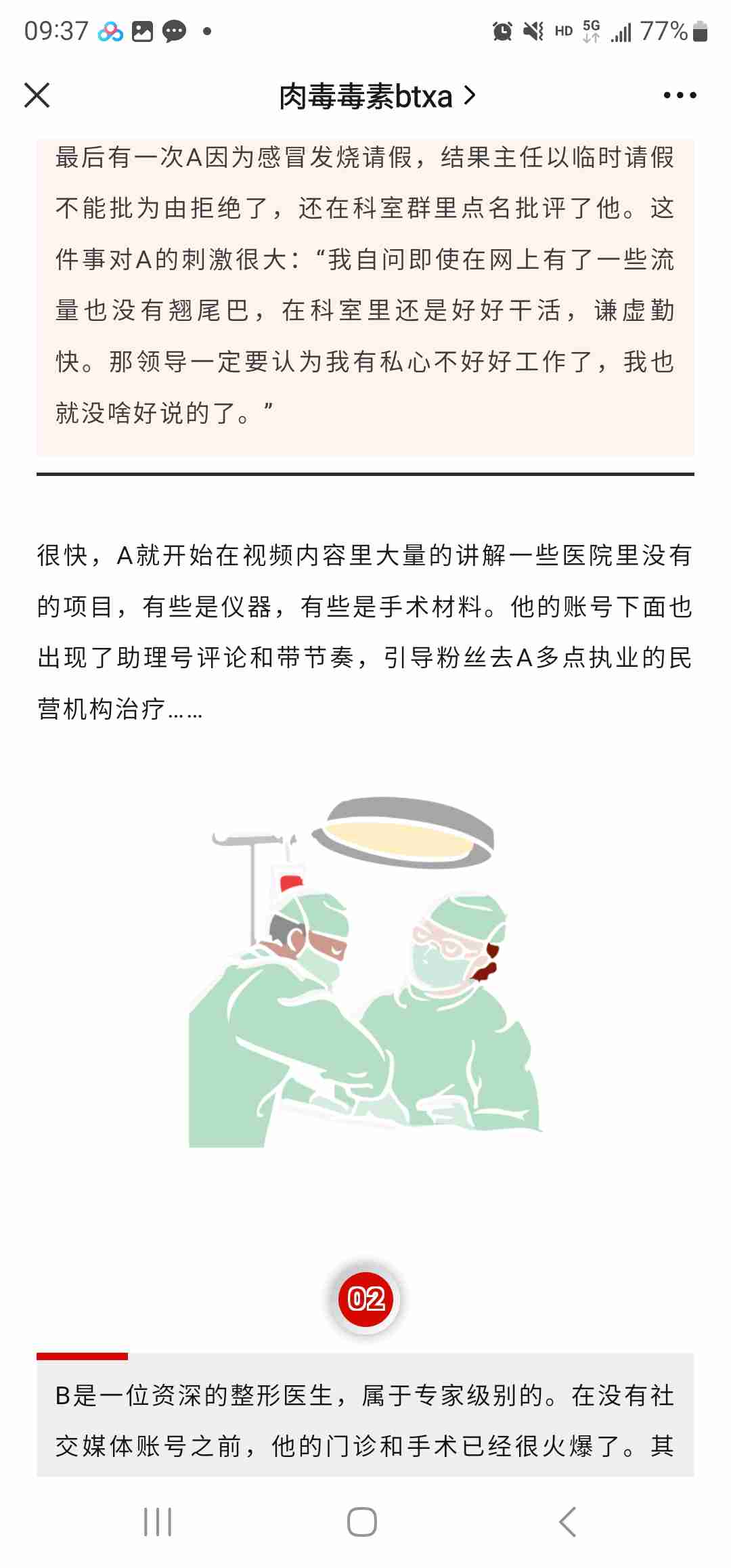
Task: Open the three-dot overflow menu
Action: coord(680,95)
